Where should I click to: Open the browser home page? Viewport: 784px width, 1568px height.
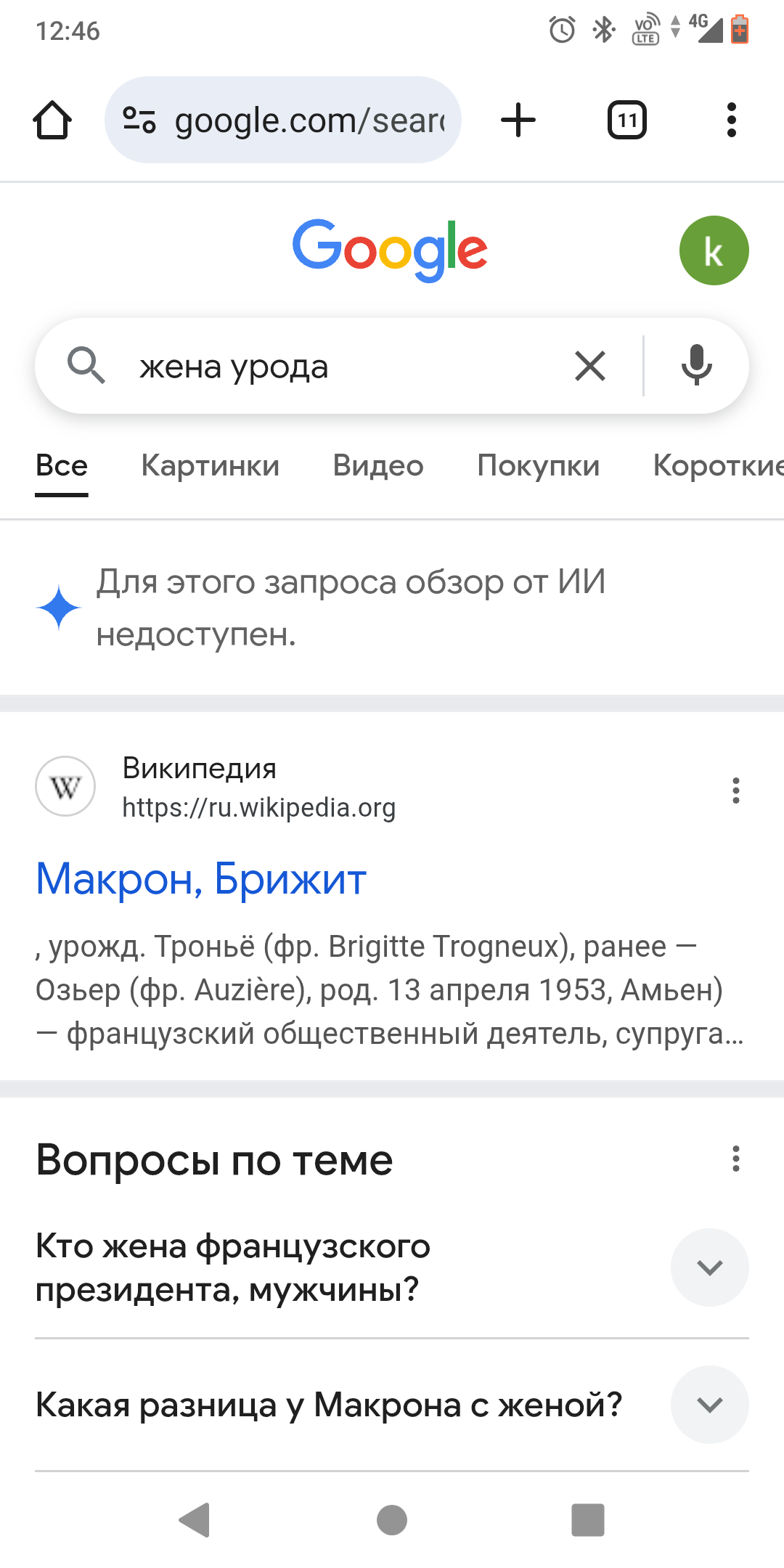(52, 120)
